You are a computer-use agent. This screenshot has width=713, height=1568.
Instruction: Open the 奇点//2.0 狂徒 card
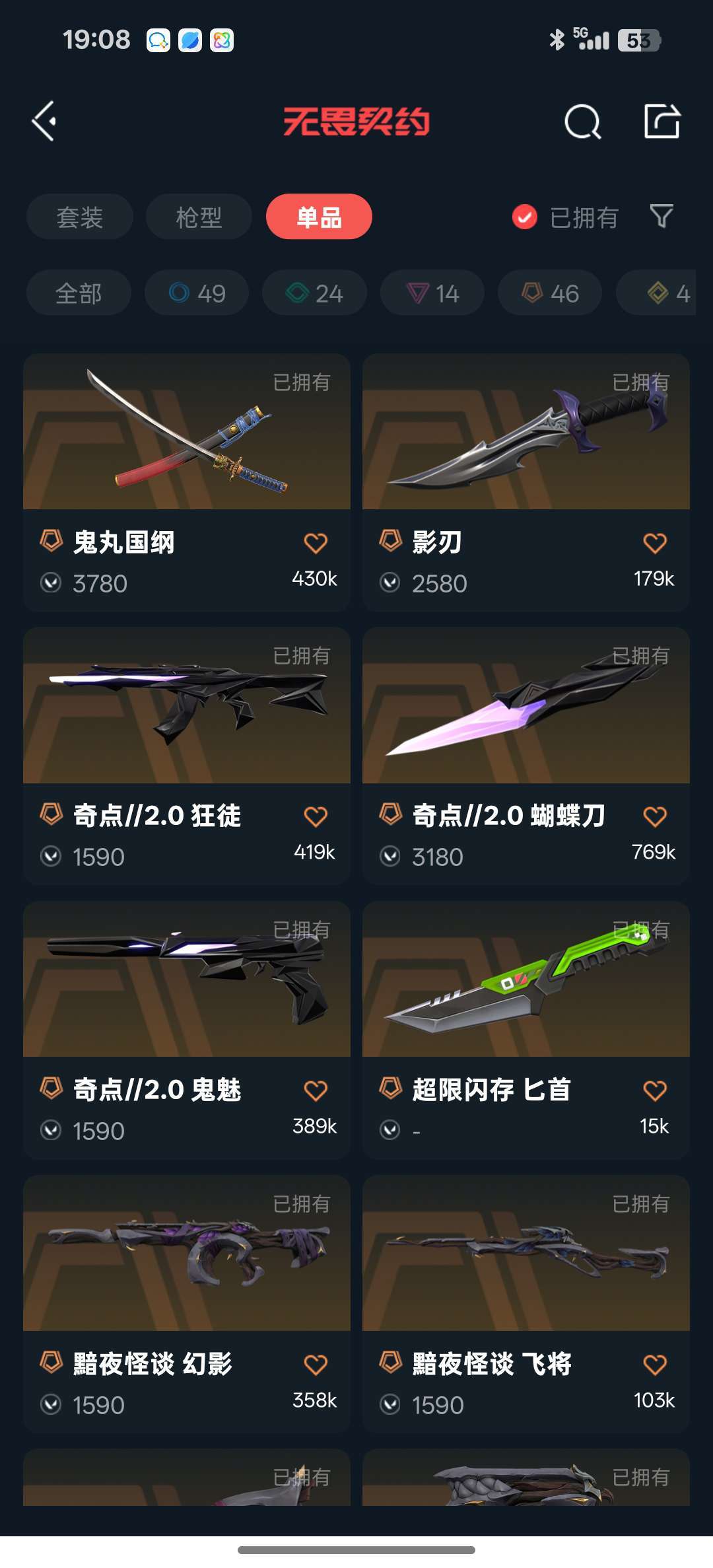tap(187, 756)
